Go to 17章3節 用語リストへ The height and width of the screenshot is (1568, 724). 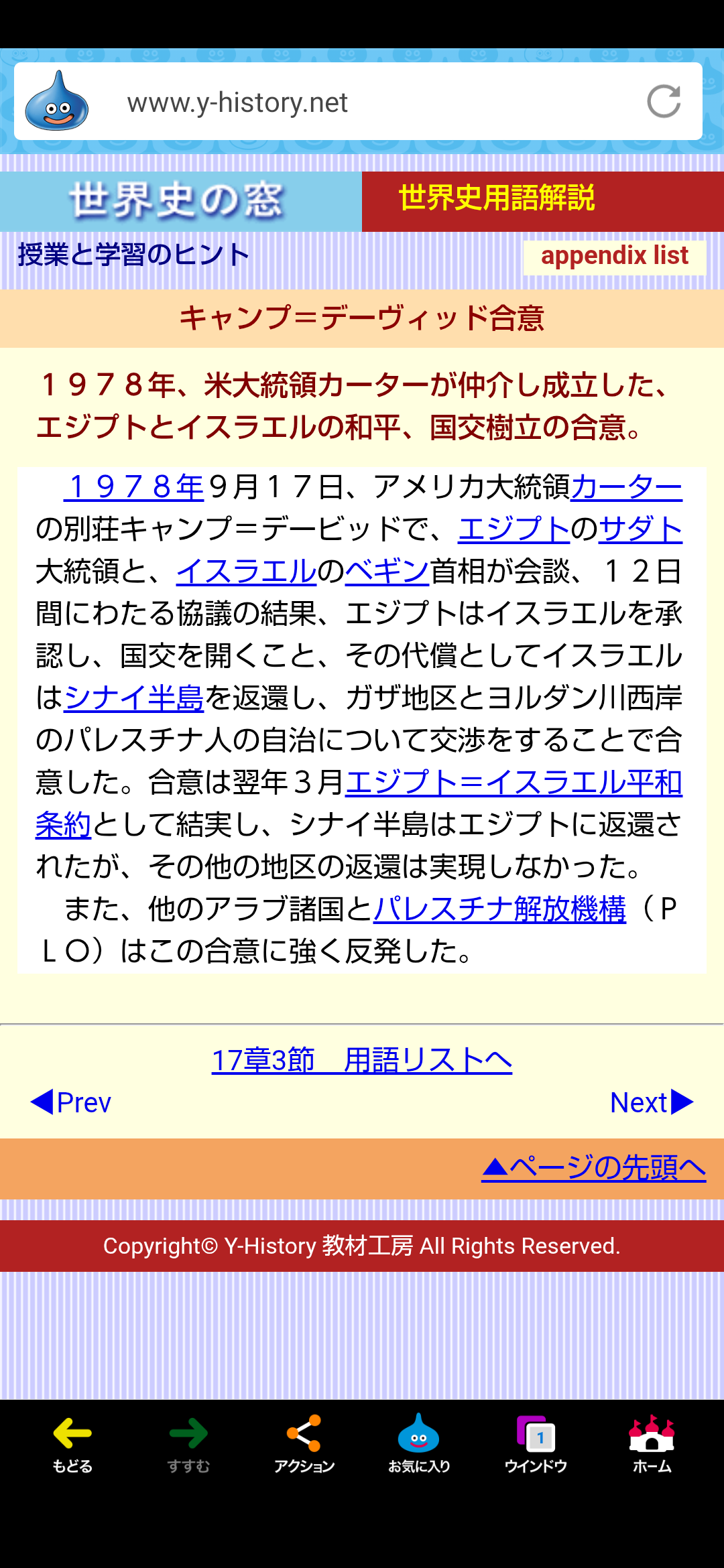click(362, 1061)
